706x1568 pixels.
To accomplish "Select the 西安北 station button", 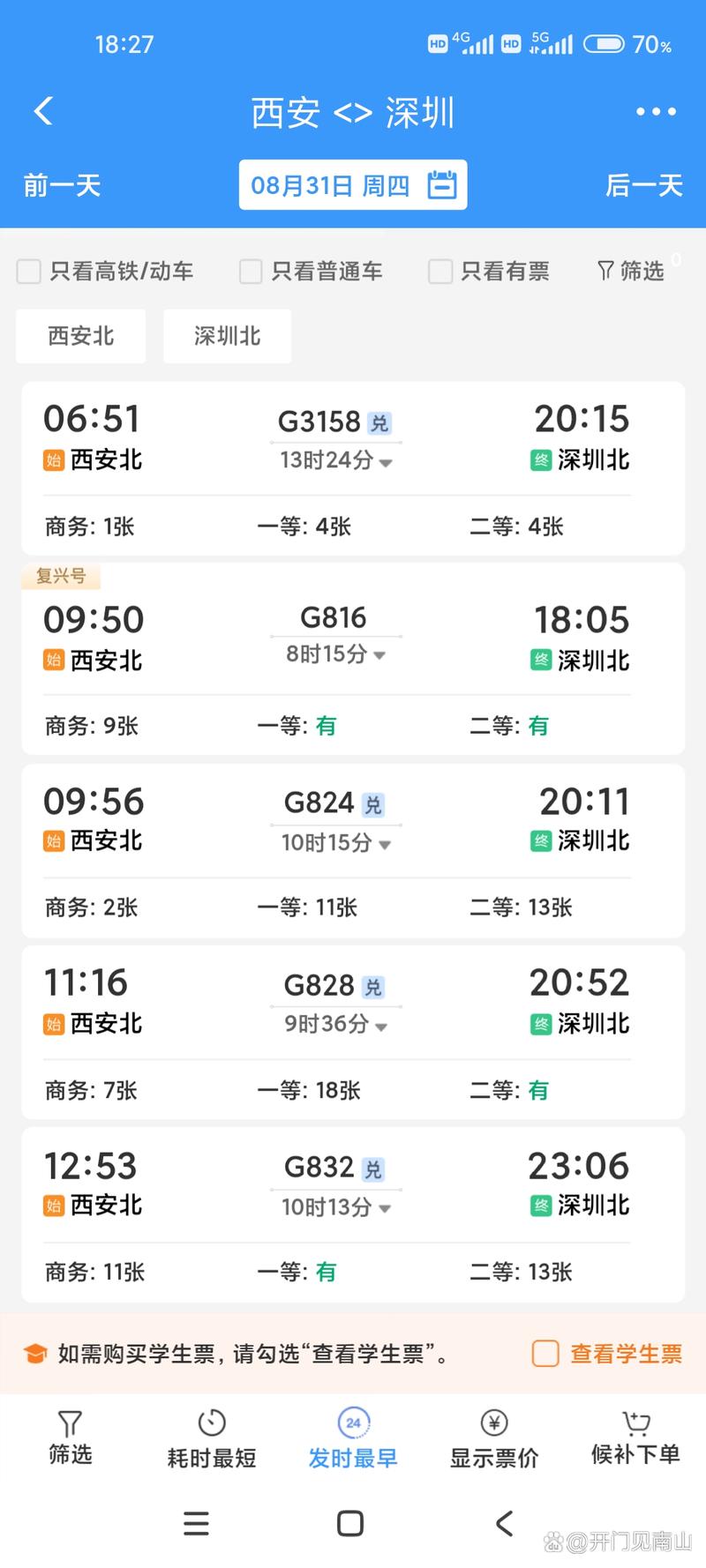I will coord(80,336).
